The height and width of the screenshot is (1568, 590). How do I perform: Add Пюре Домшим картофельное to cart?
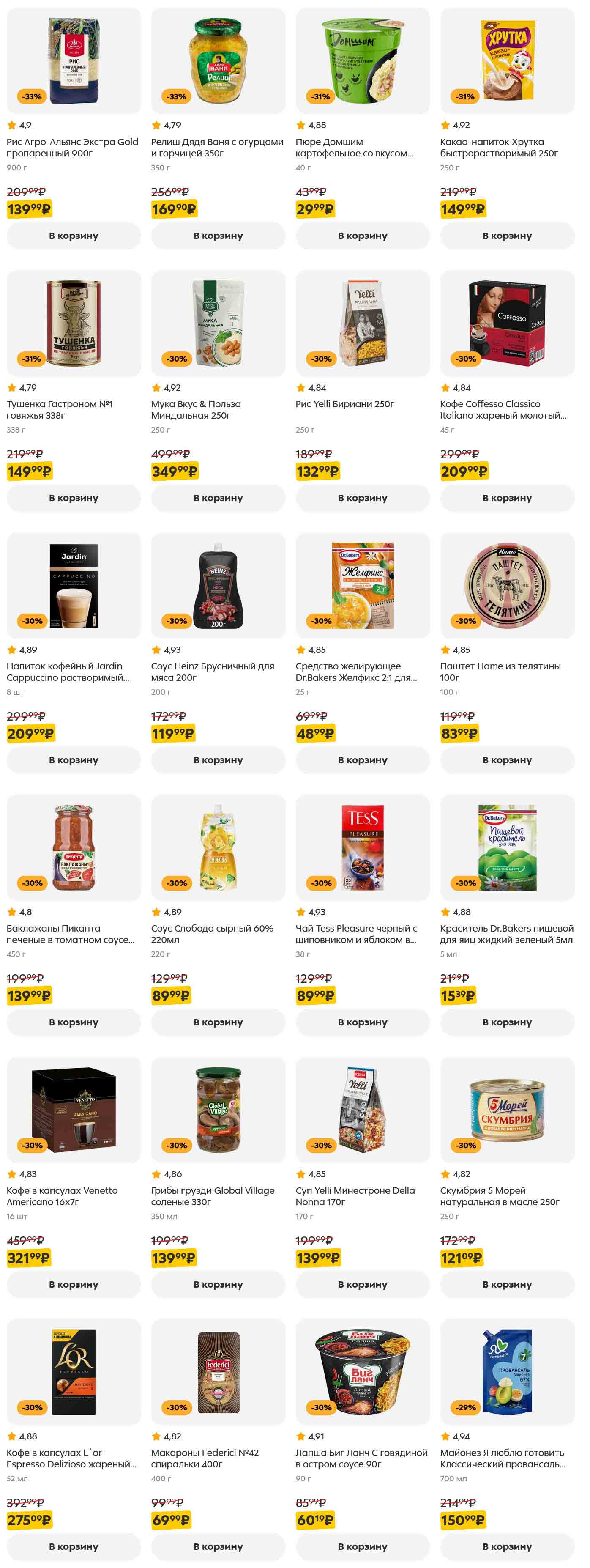pos(362,236)
